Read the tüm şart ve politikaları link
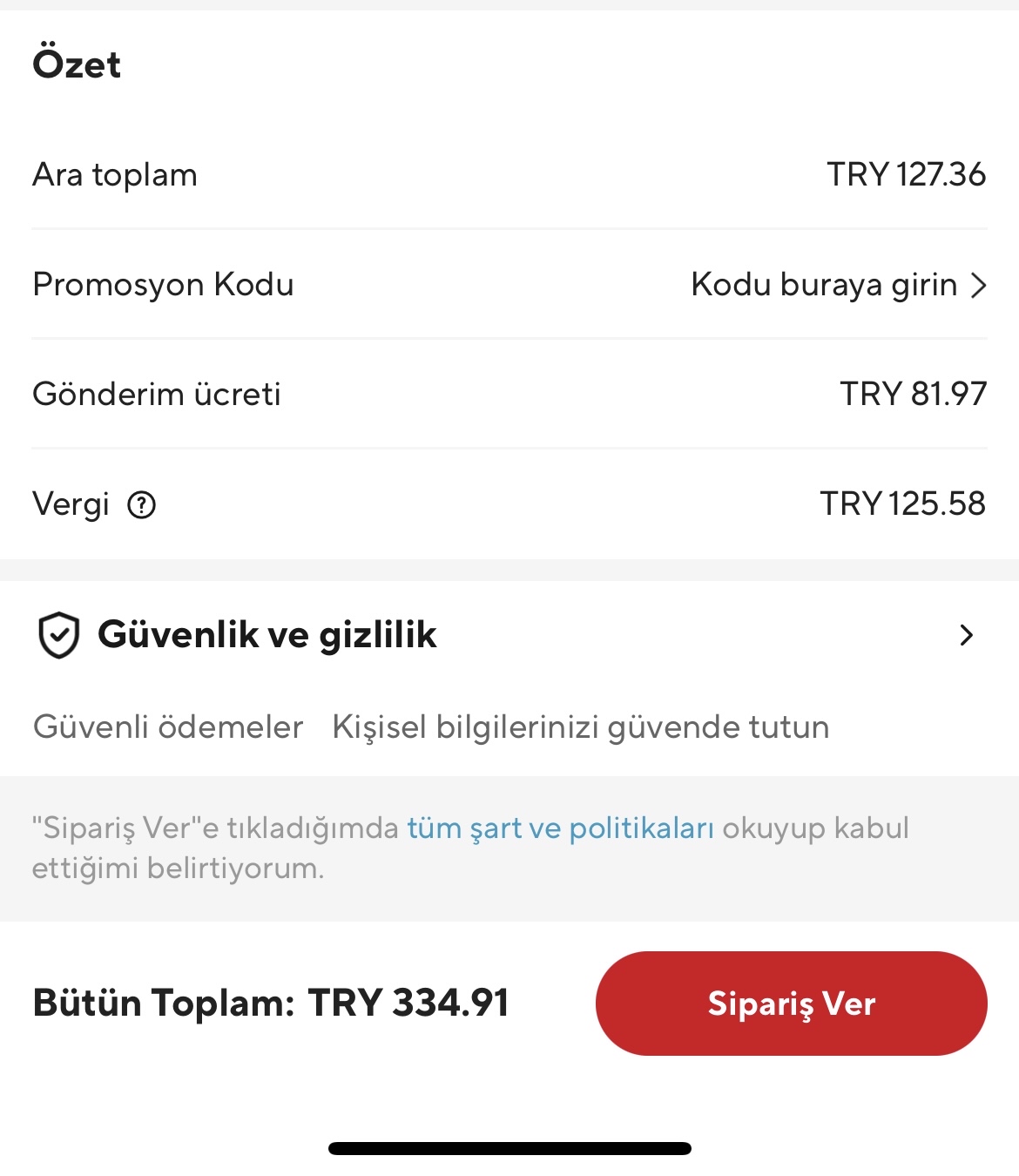This screenshot has height=1176, width=1019. (560, 828)
